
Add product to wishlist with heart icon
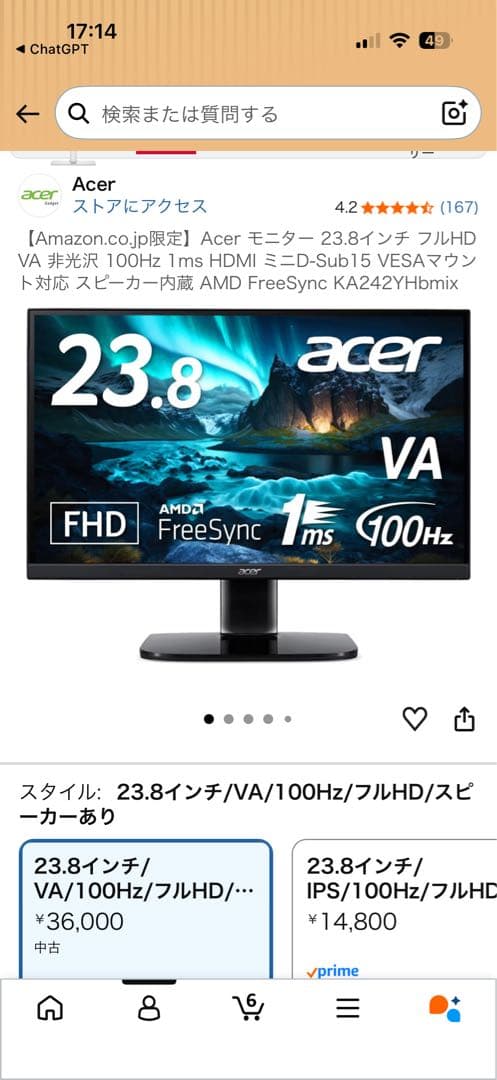[414, 719]
